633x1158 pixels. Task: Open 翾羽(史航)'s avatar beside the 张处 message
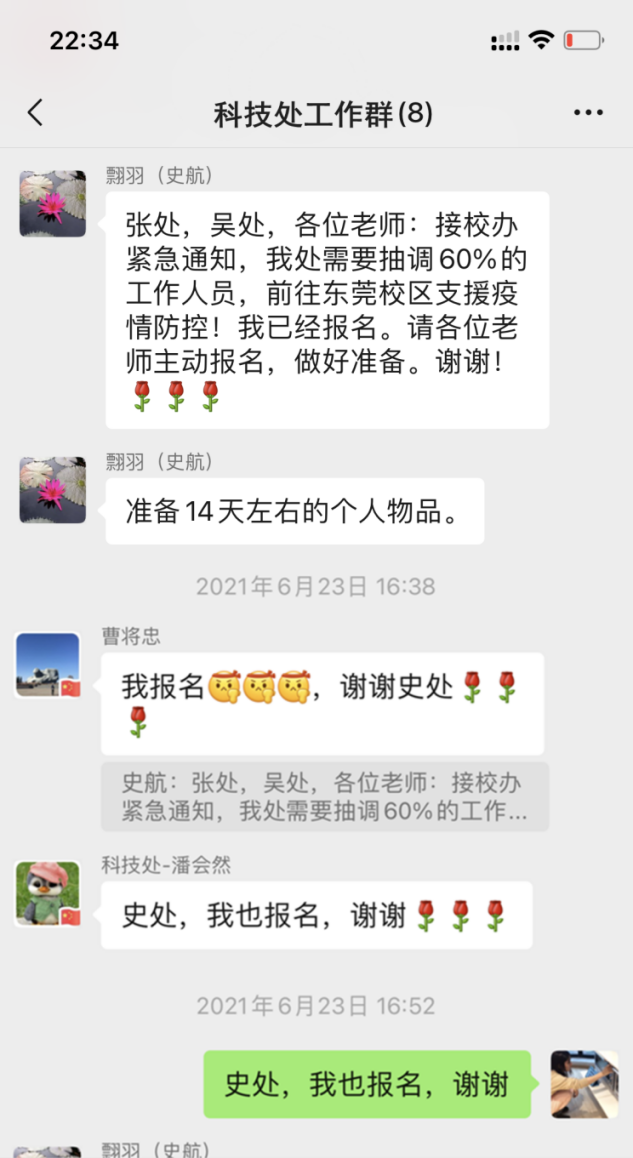(x=52, y=203)
